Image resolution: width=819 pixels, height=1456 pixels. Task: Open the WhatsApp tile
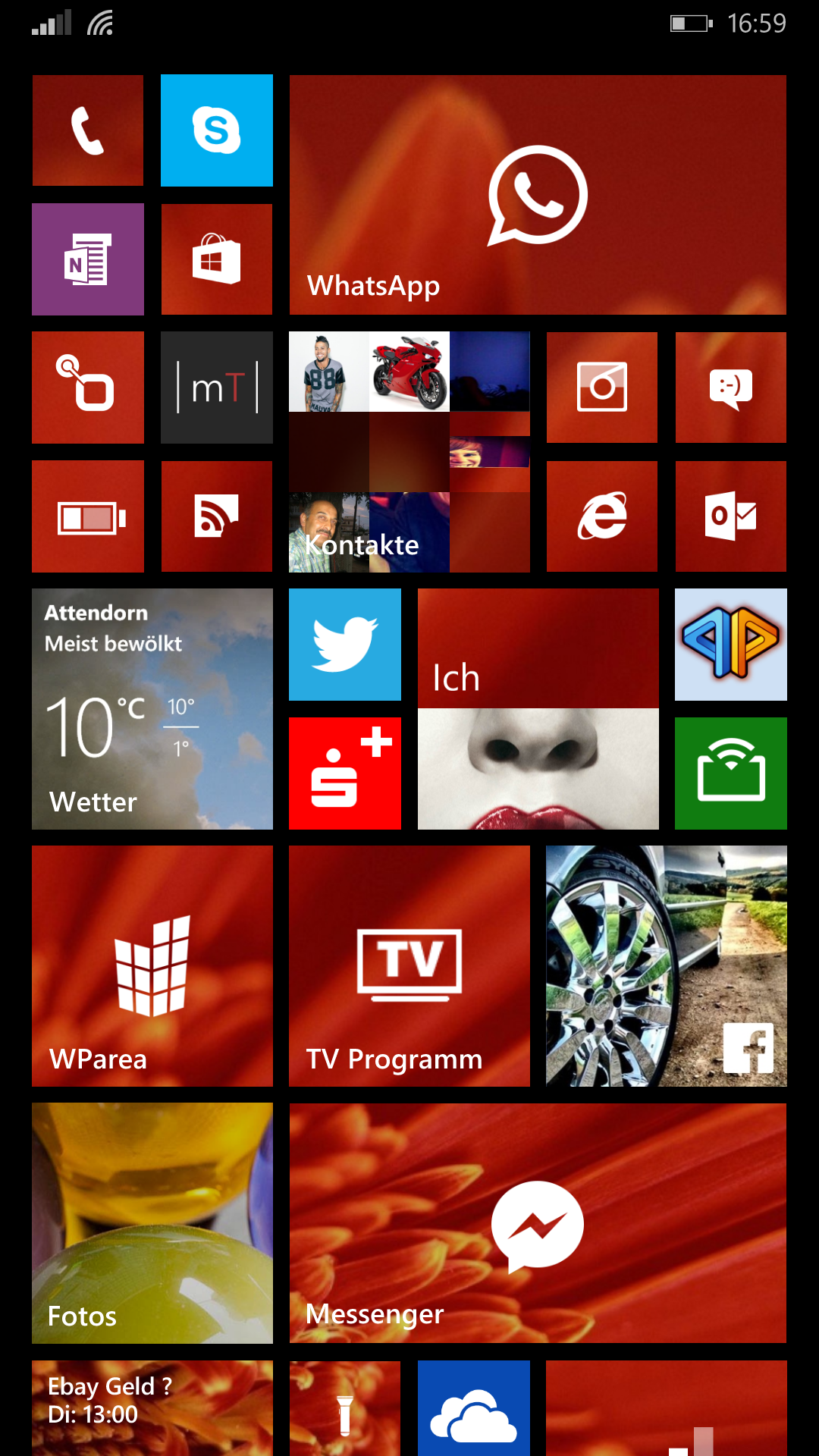538,195
